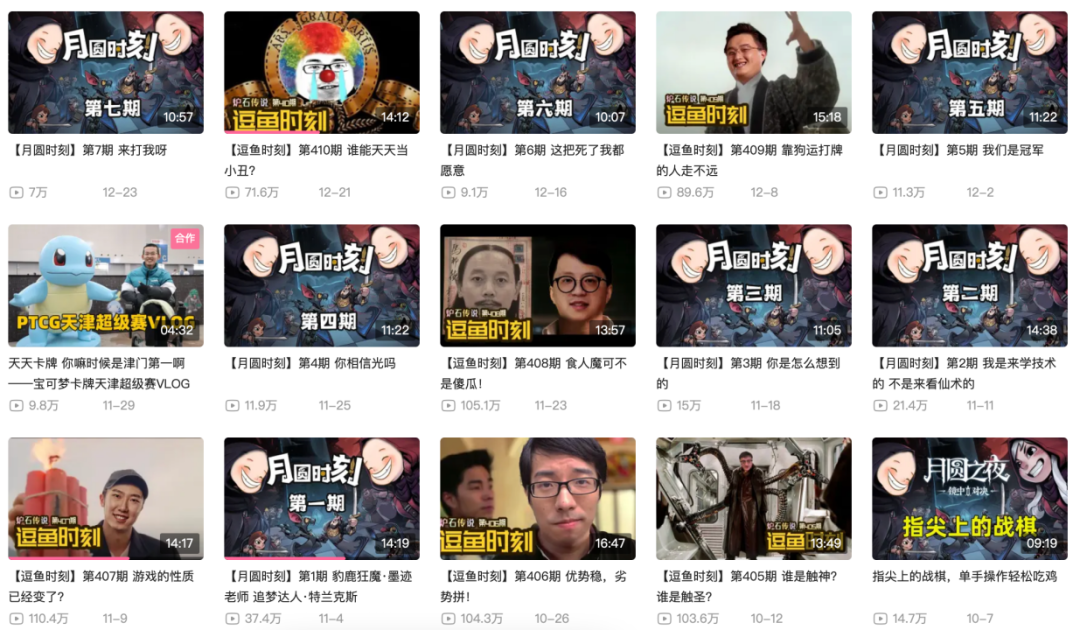Open 月圆时刻 第6期 这把死了我都愿意
The height and width of the screenshot is (630, 1080).
point(537,72)
